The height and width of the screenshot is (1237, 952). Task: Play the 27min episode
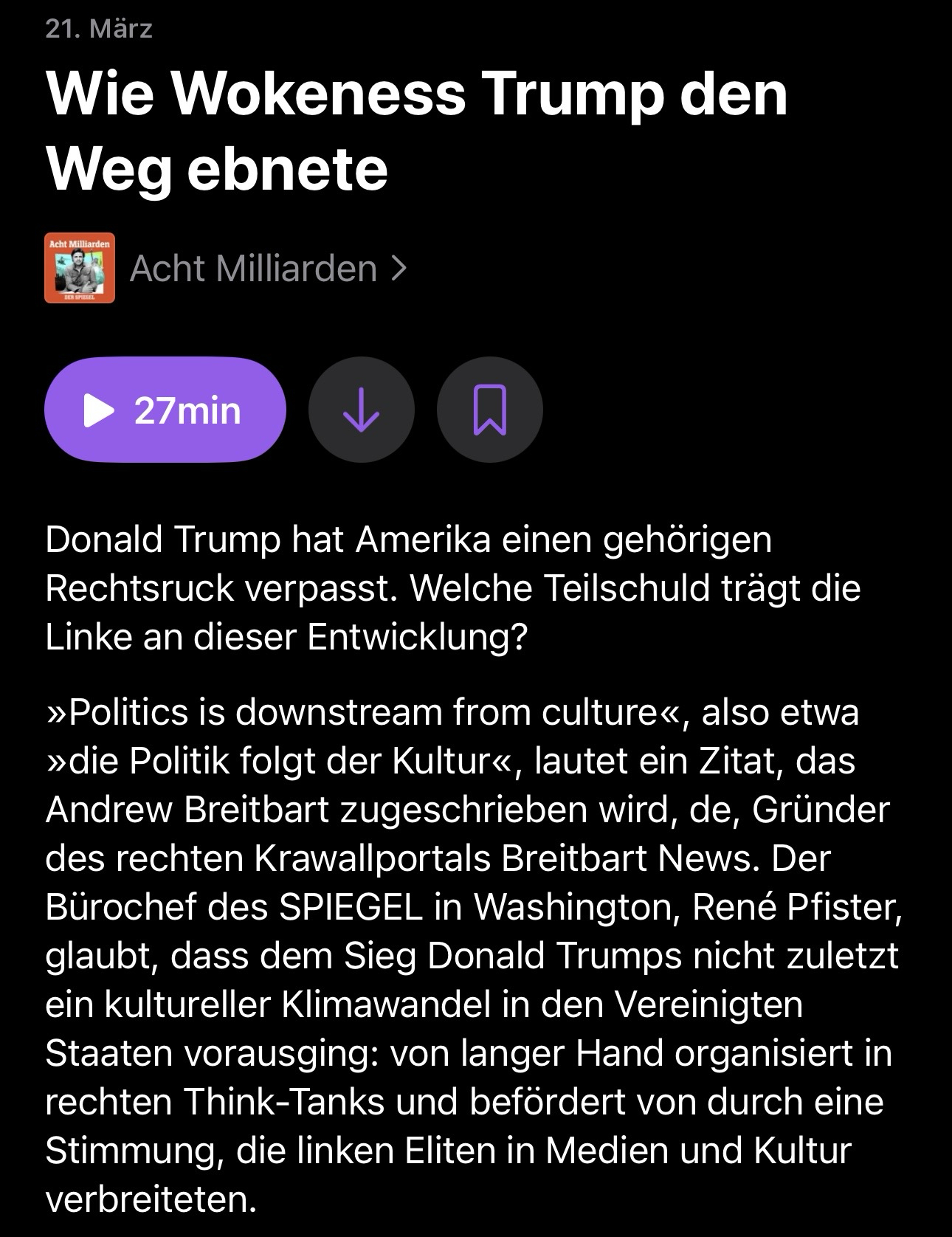coord(165,410)
